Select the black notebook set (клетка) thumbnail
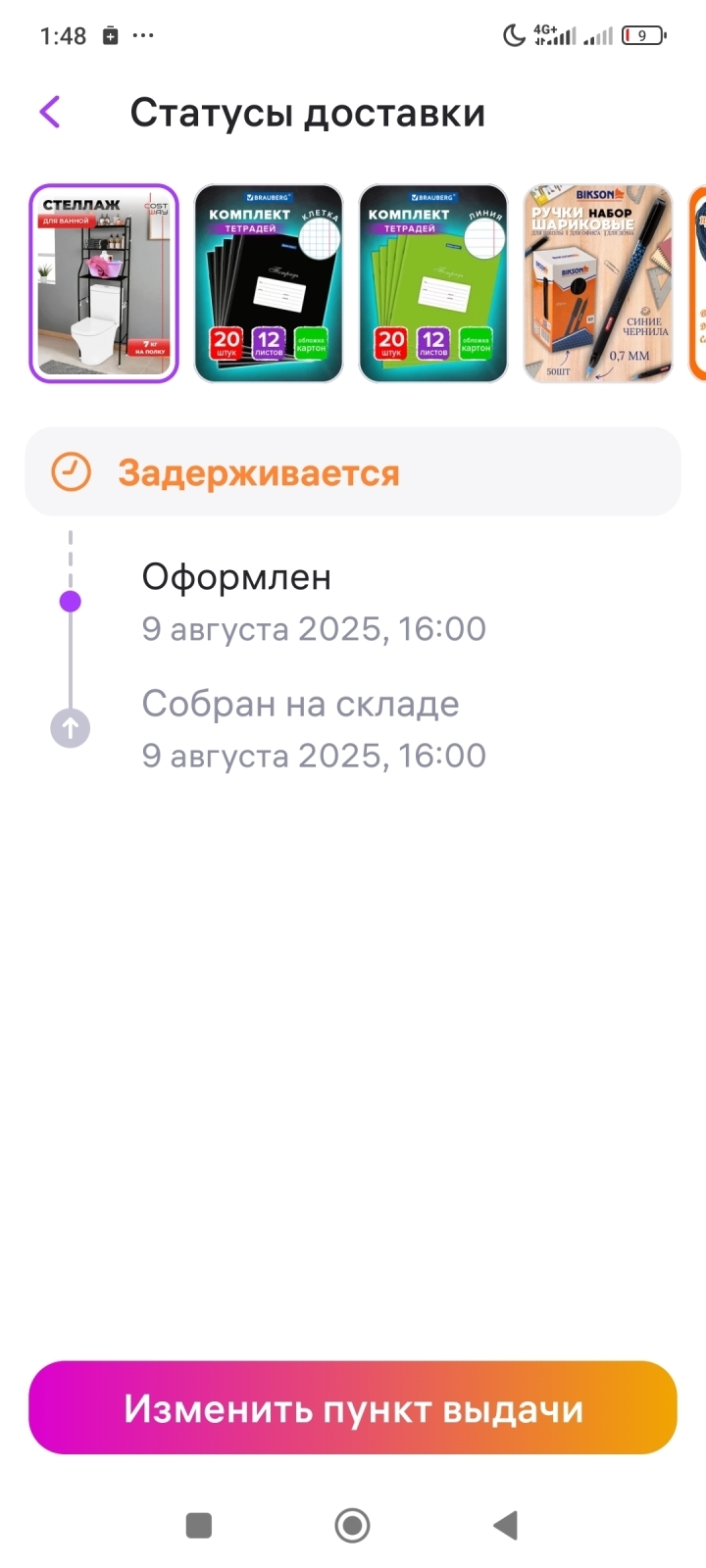 [269, 283]
